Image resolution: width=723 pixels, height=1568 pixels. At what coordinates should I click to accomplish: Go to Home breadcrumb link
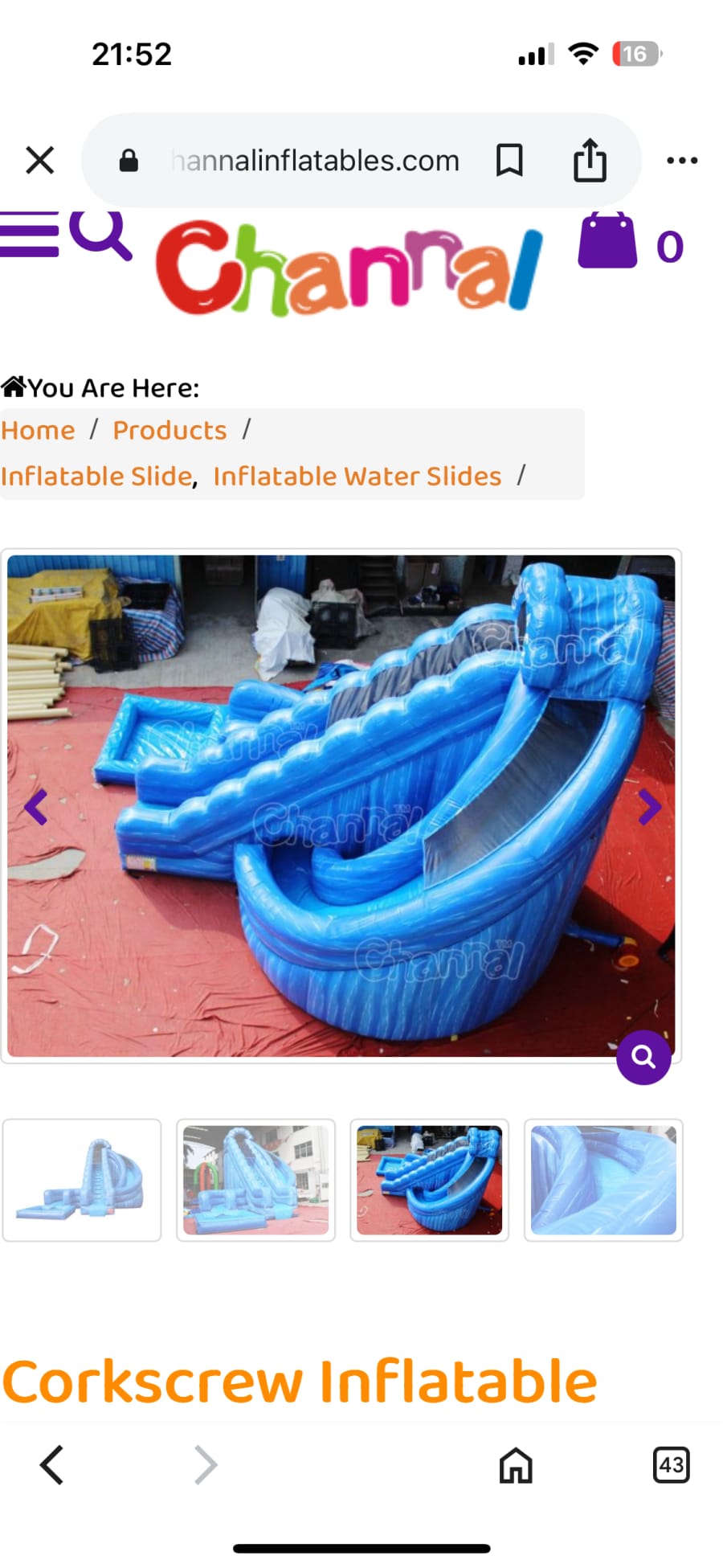(x=38, y=431)
